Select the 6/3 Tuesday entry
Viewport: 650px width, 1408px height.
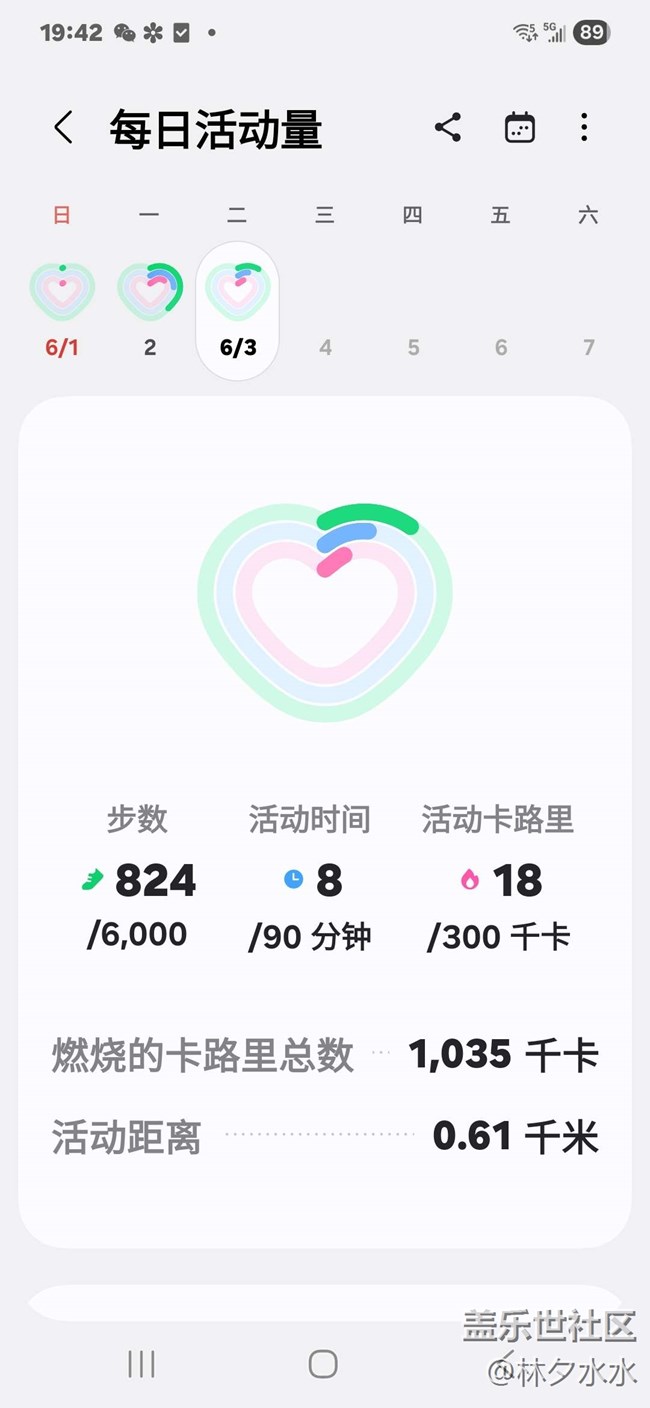coord(237,310)
